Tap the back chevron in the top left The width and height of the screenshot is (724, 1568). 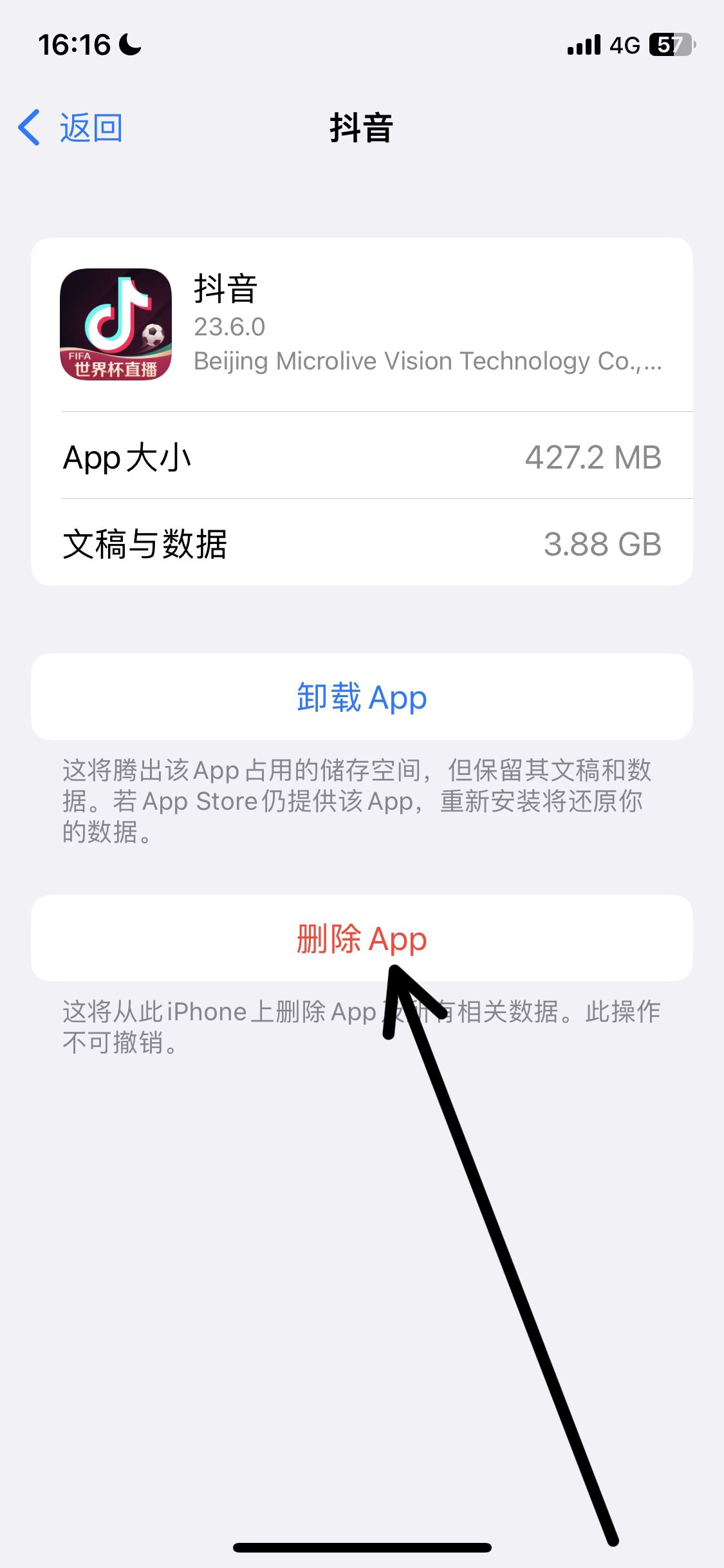coord(27,127)
